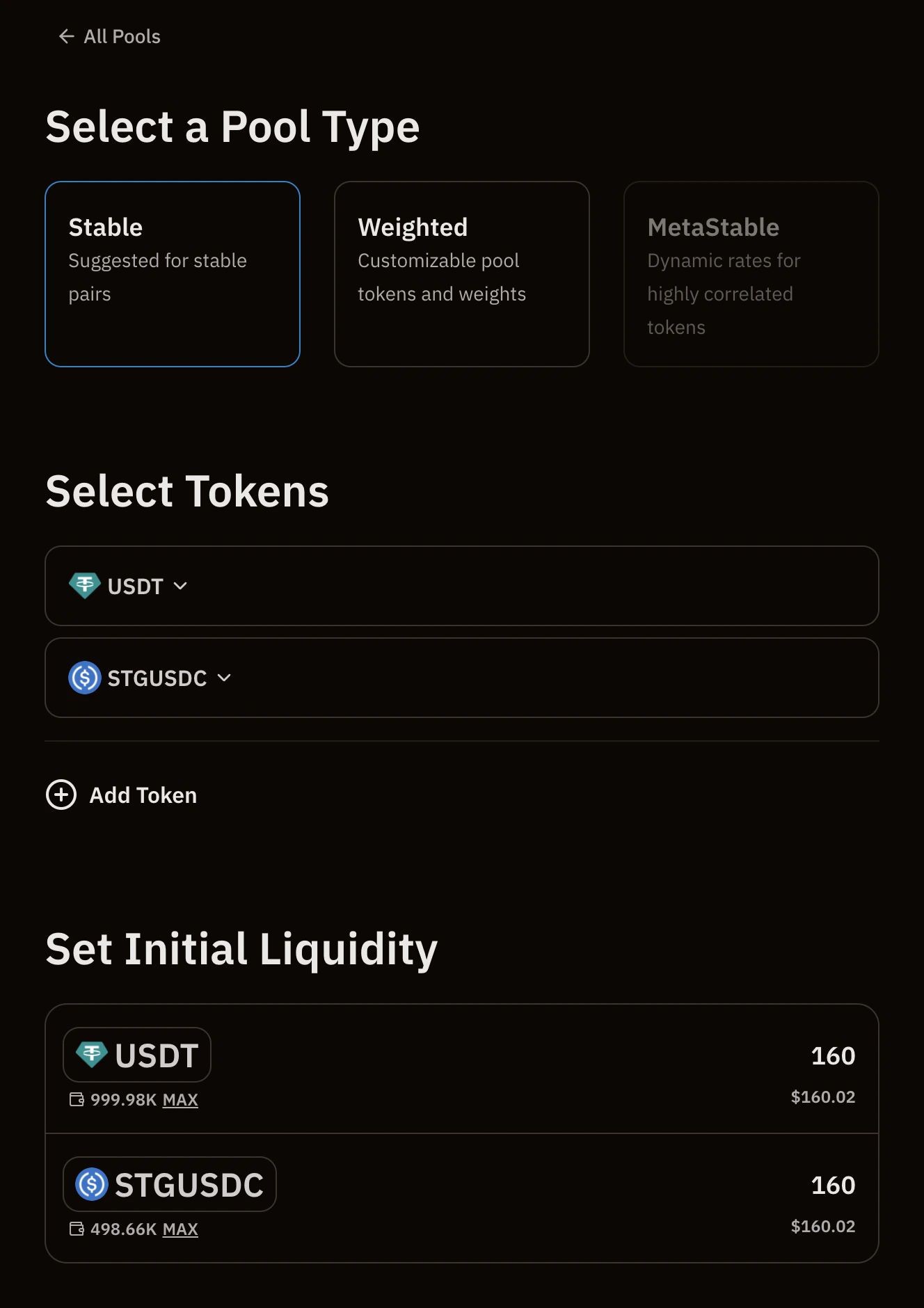Click the USDT amount field showing 160
This screenshot has height=1308, width=924.
click(x=834, y=1056)
